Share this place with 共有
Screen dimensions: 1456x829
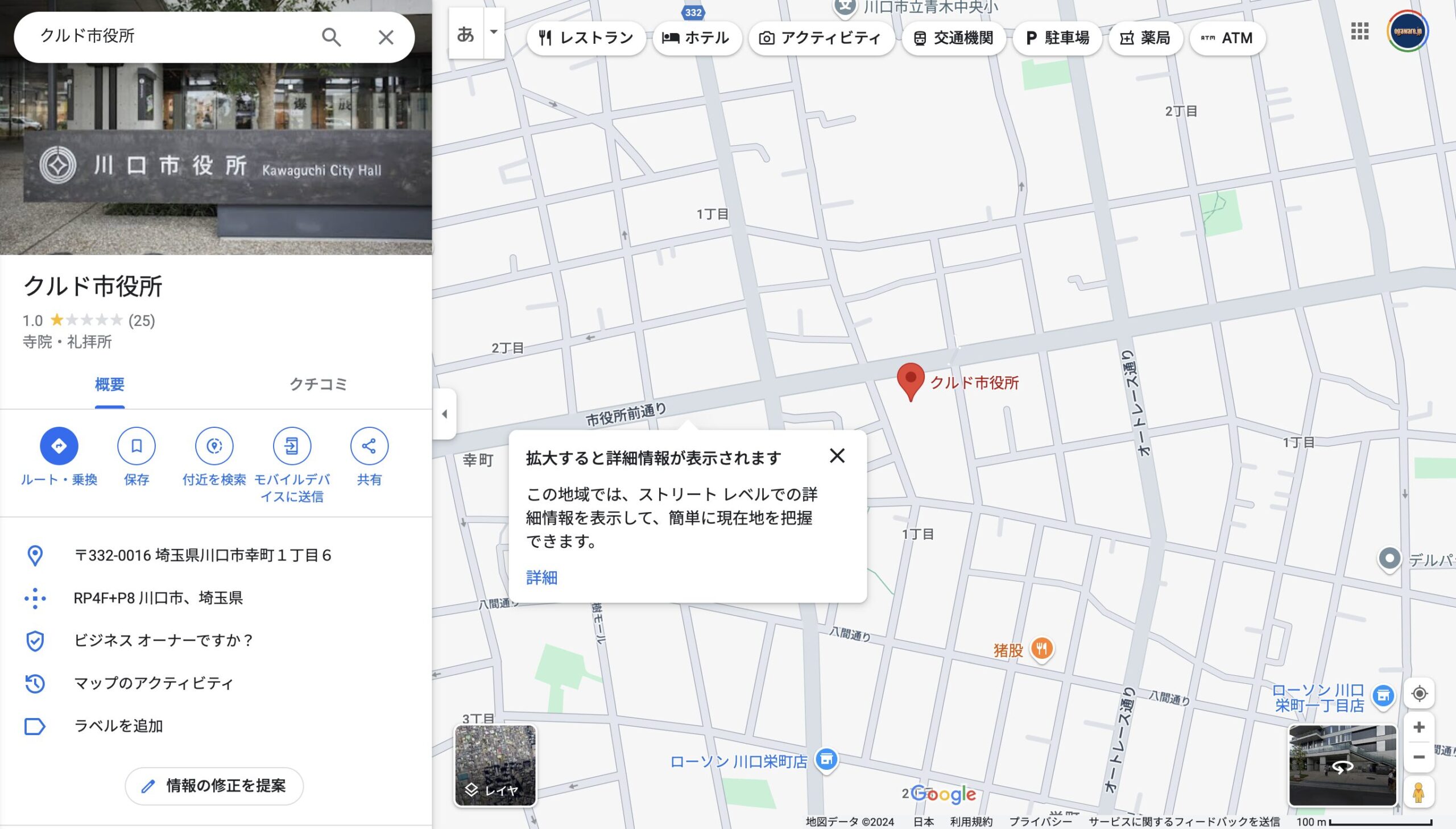pos(369,446)
